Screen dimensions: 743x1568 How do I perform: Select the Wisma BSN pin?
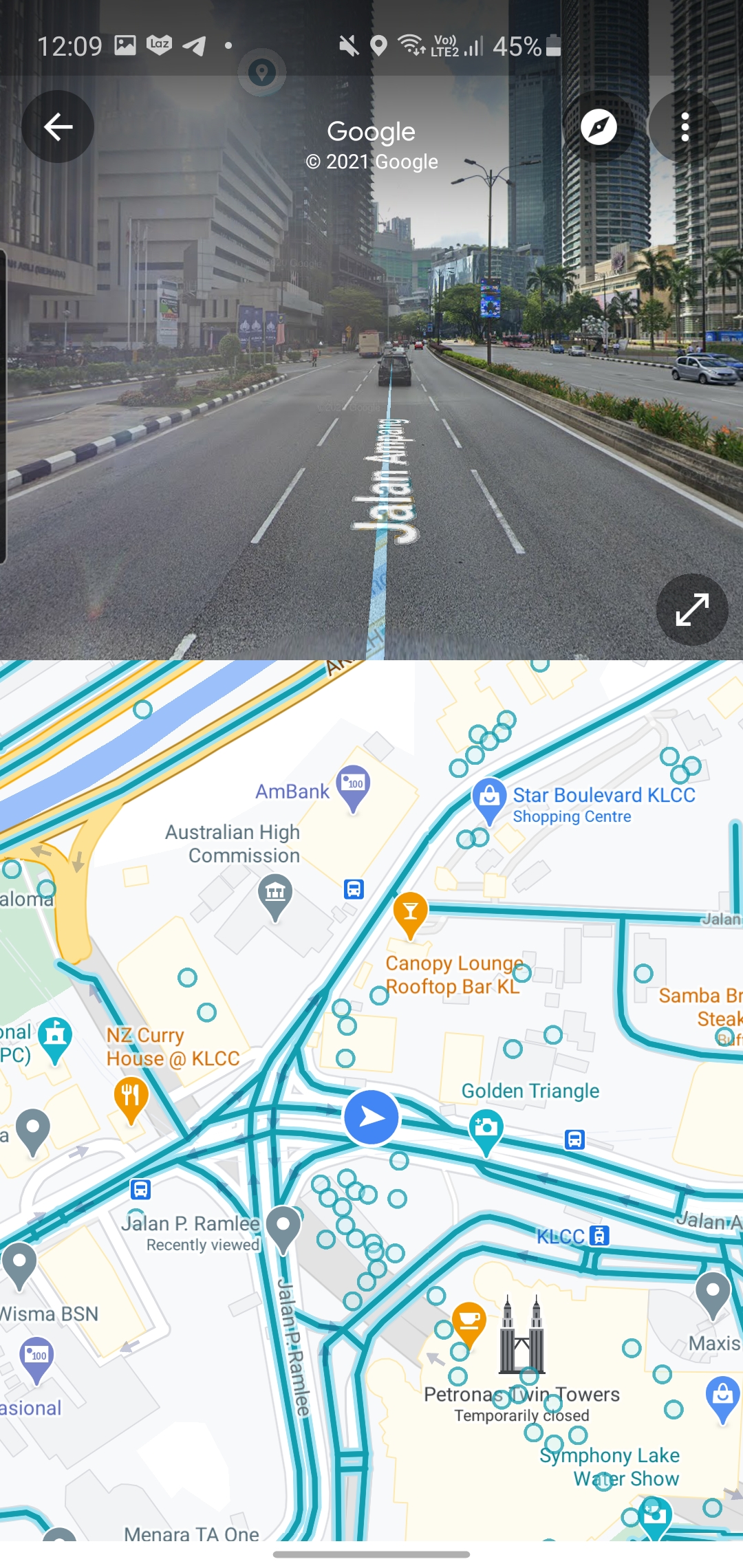pos(20,1264)
